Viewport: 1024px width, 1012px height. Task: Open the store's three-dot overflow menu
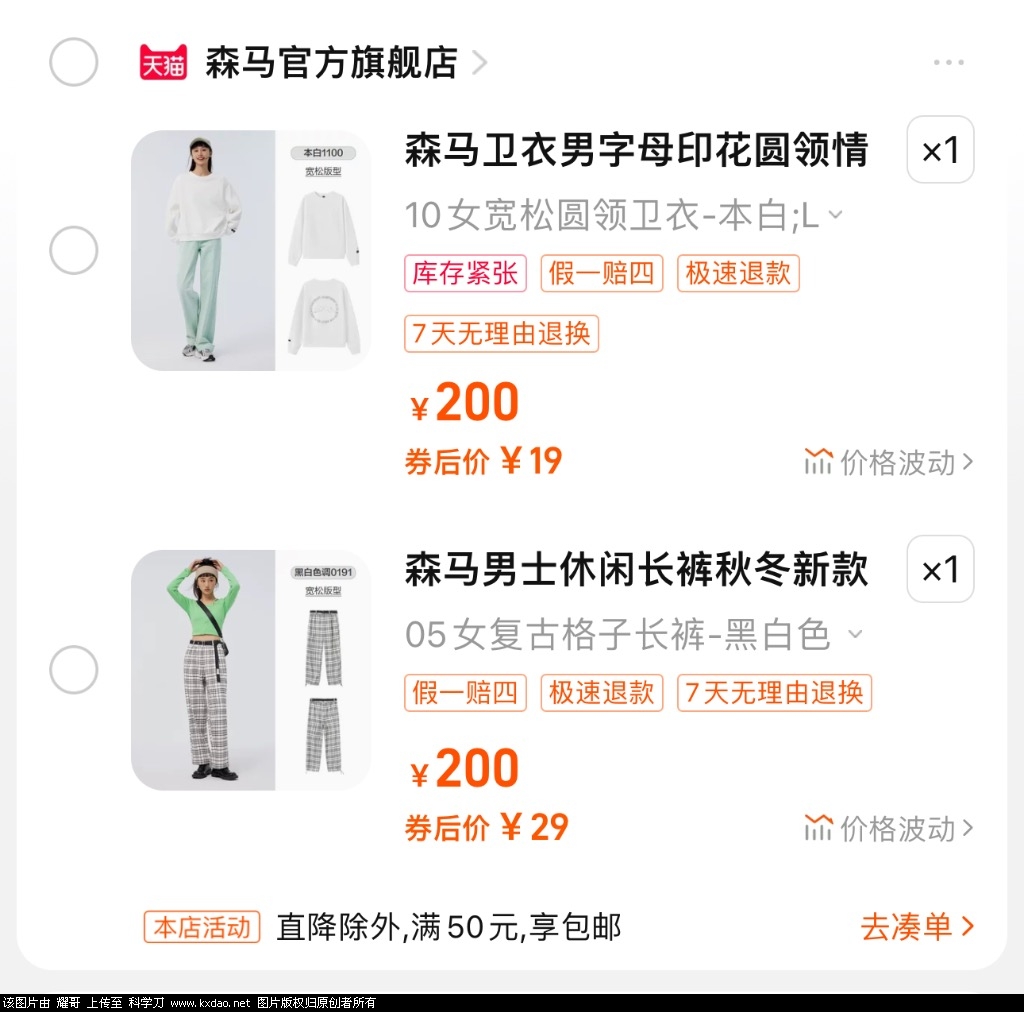948,63
